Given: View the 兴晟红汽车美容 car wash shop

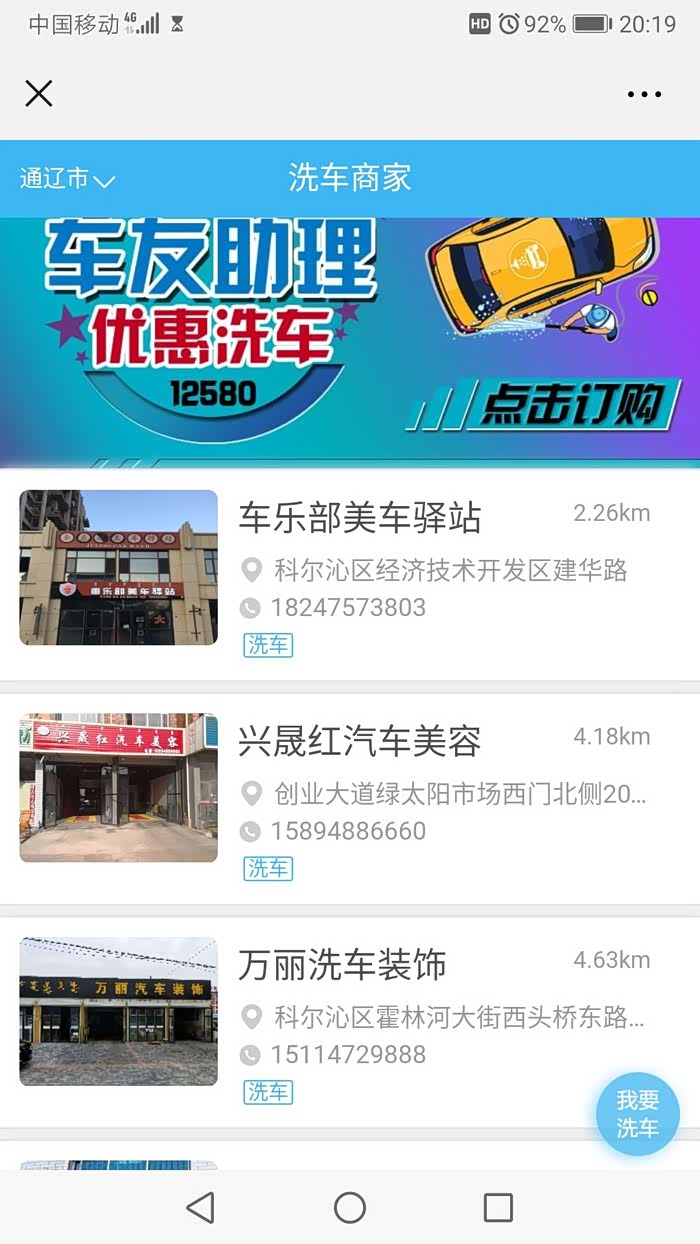Looking at the screenshot, I should (x=359, y=742).
